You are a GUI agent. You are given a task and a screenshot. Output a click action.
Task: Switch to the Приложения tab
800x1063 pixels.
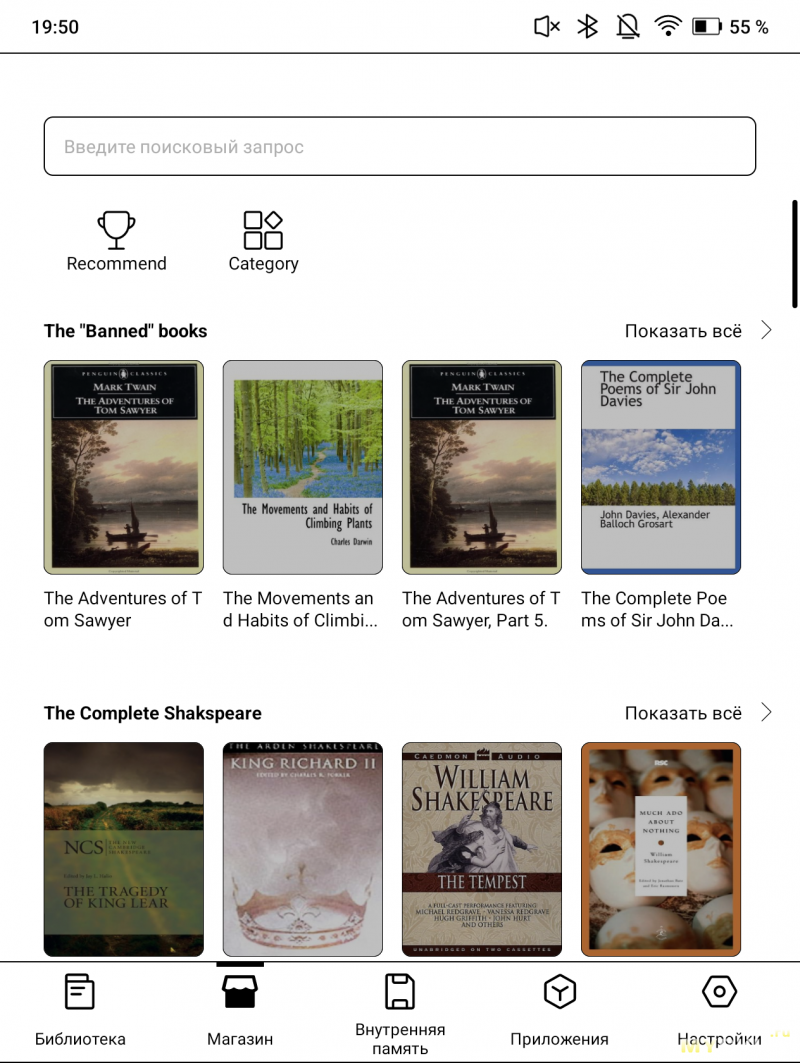(559, 1012)
